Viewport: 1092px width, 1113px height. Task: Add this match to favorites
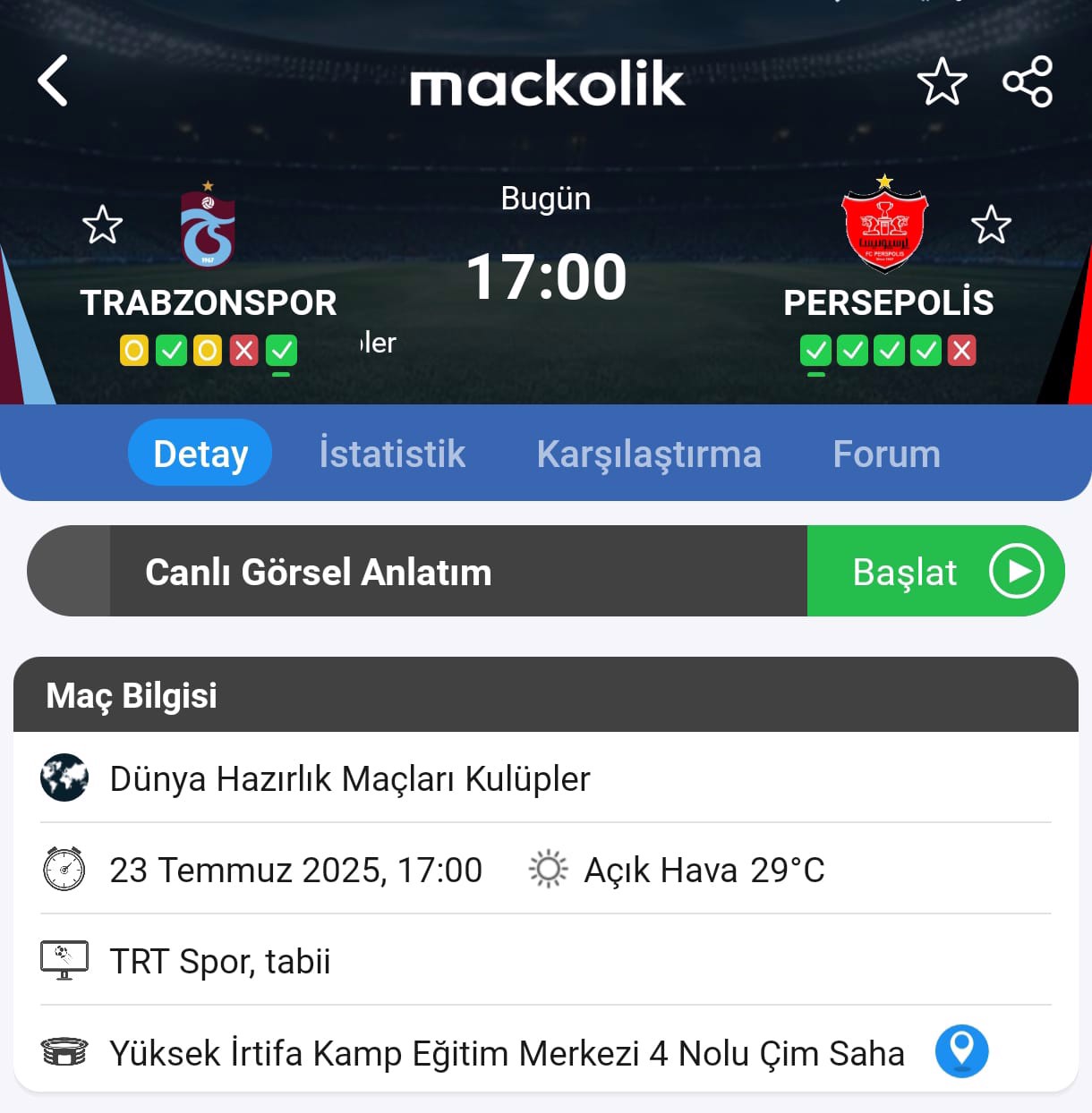pos(942,81)
